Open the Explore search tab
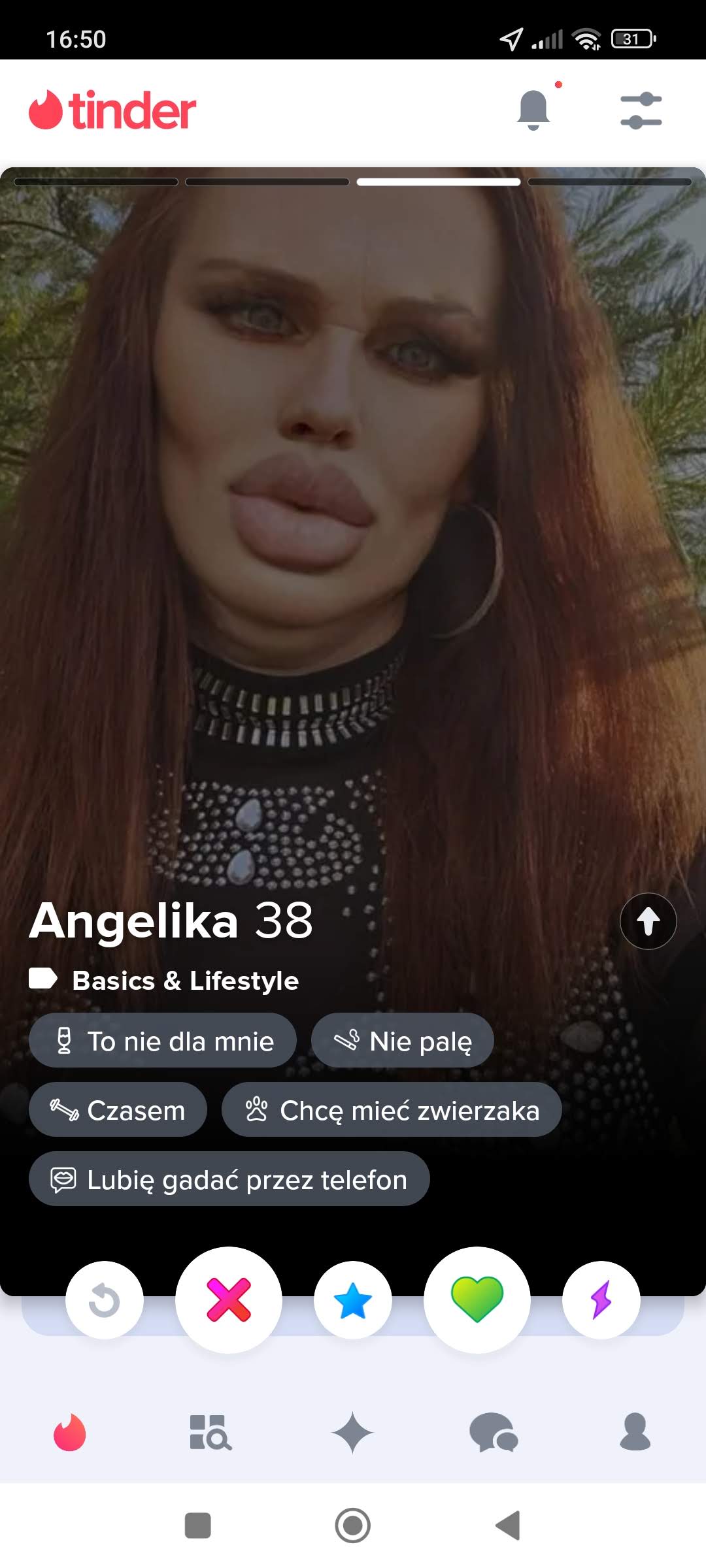This screenshot has height=1568, width=706. point(210,1432)
